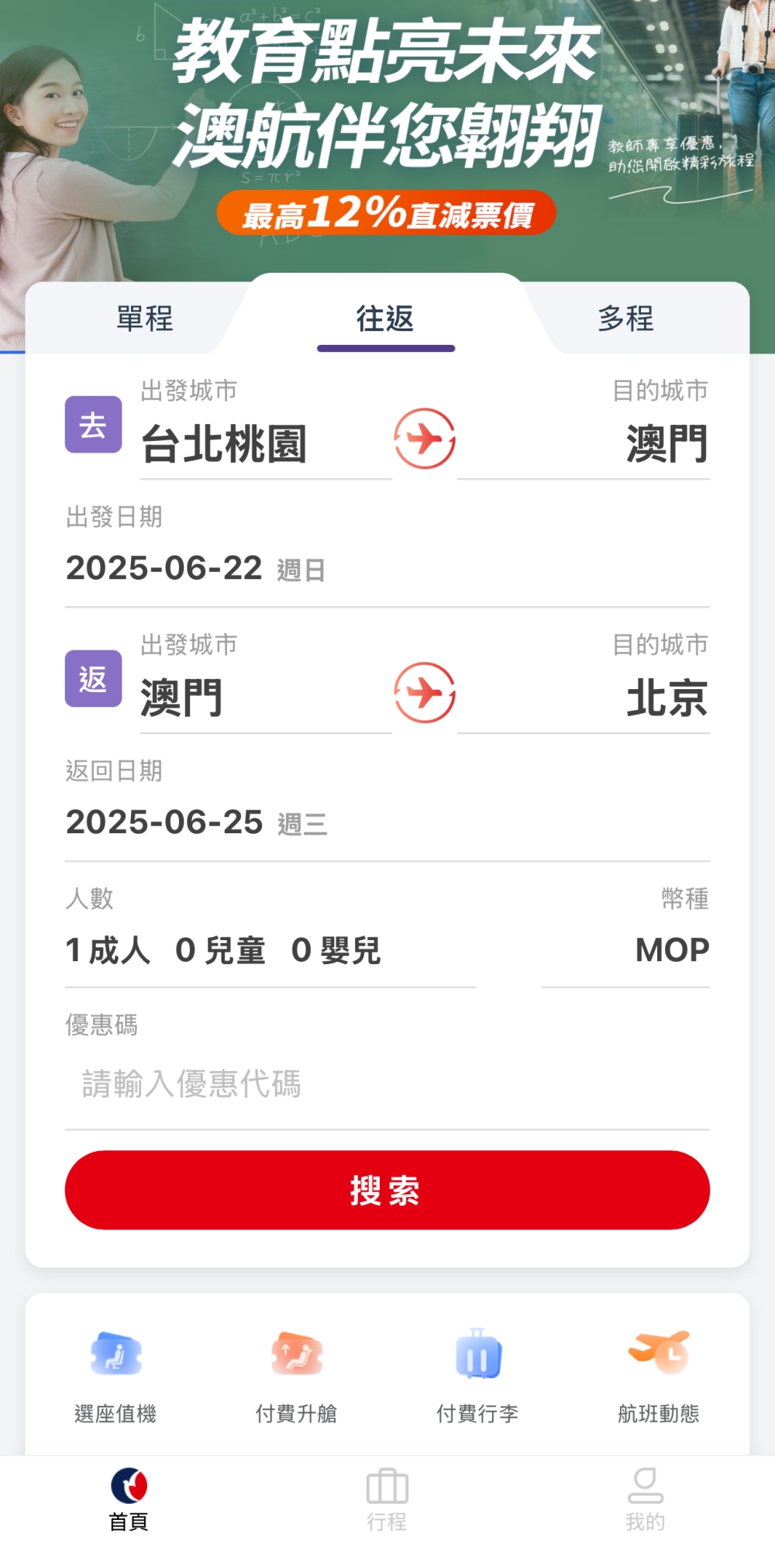This screenshot has width=775, height=1568.
Task: Change return destination city 北京
Action: (666, 698)
